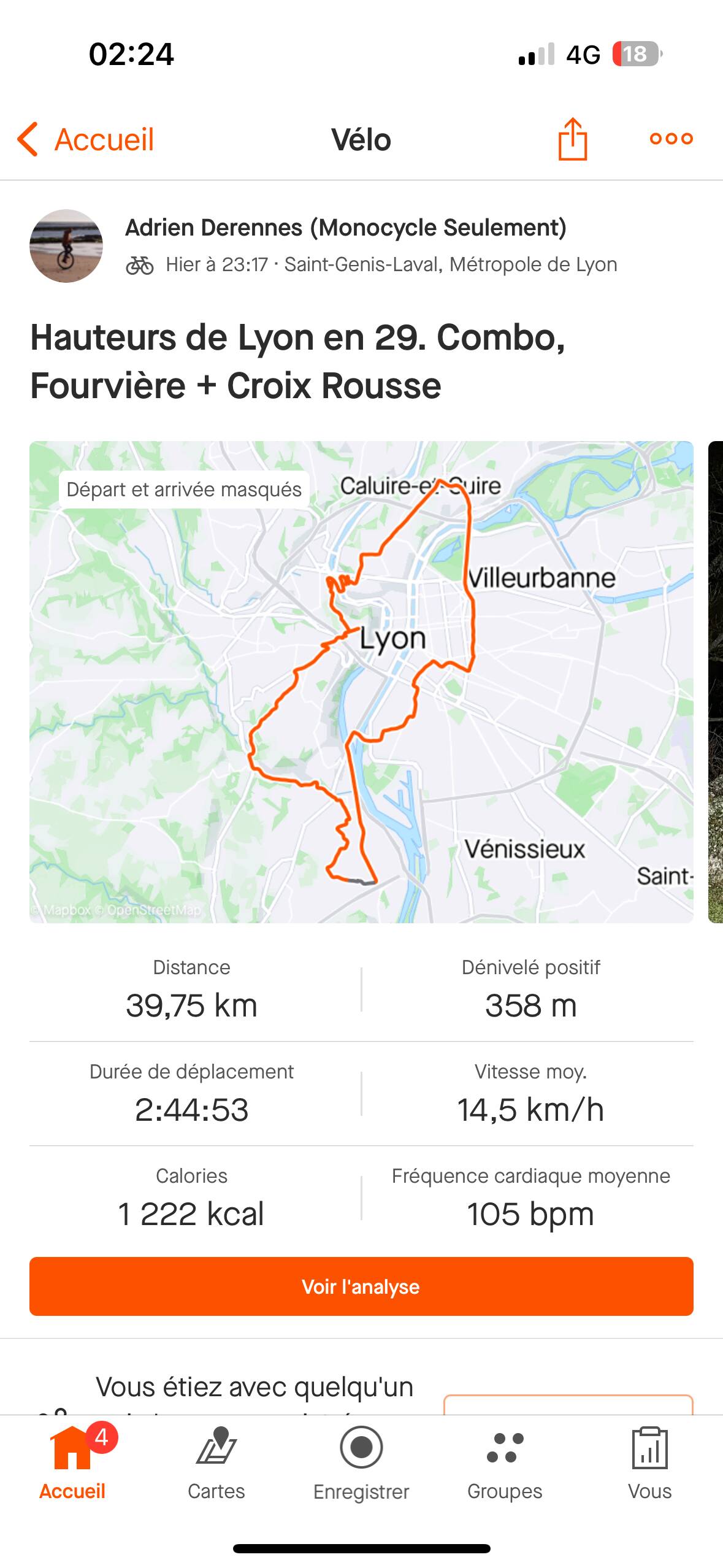This screenshot has height=1568, width=723.
Task: Tap Voir l'analyse button
Action: tap(361, 1286)
